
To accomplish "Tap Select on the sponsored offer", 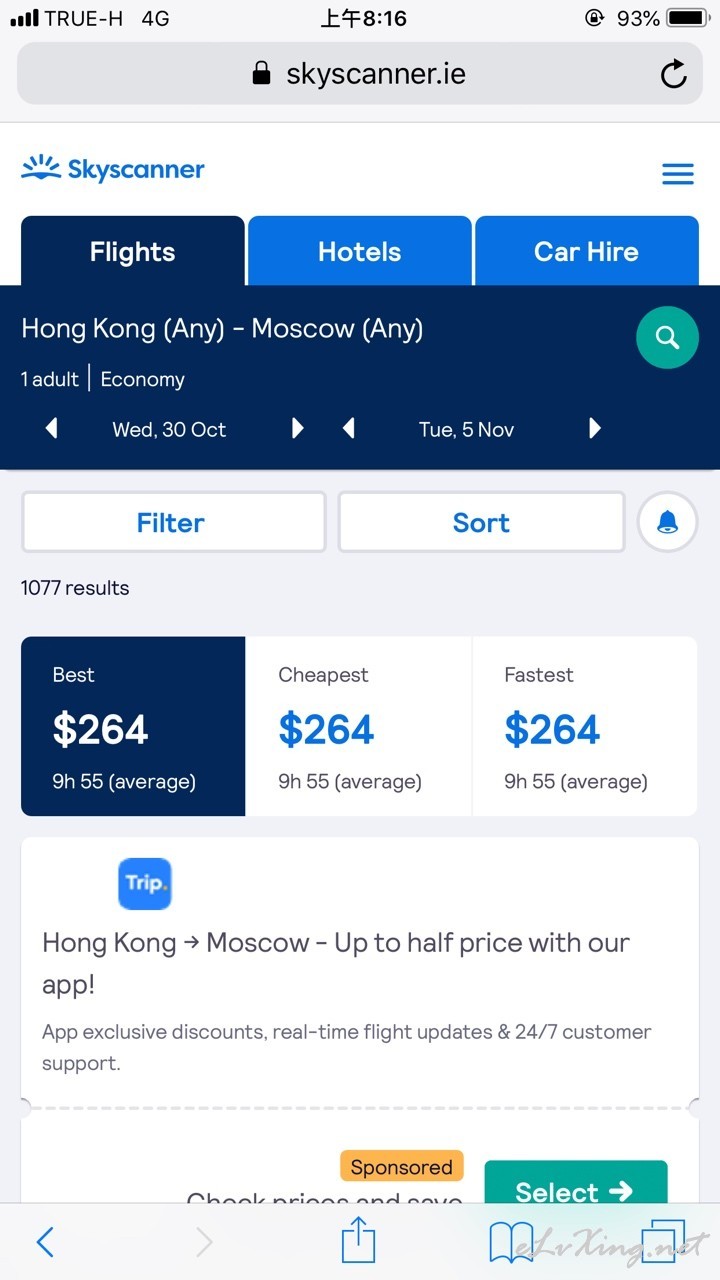I will [575, 1188].
